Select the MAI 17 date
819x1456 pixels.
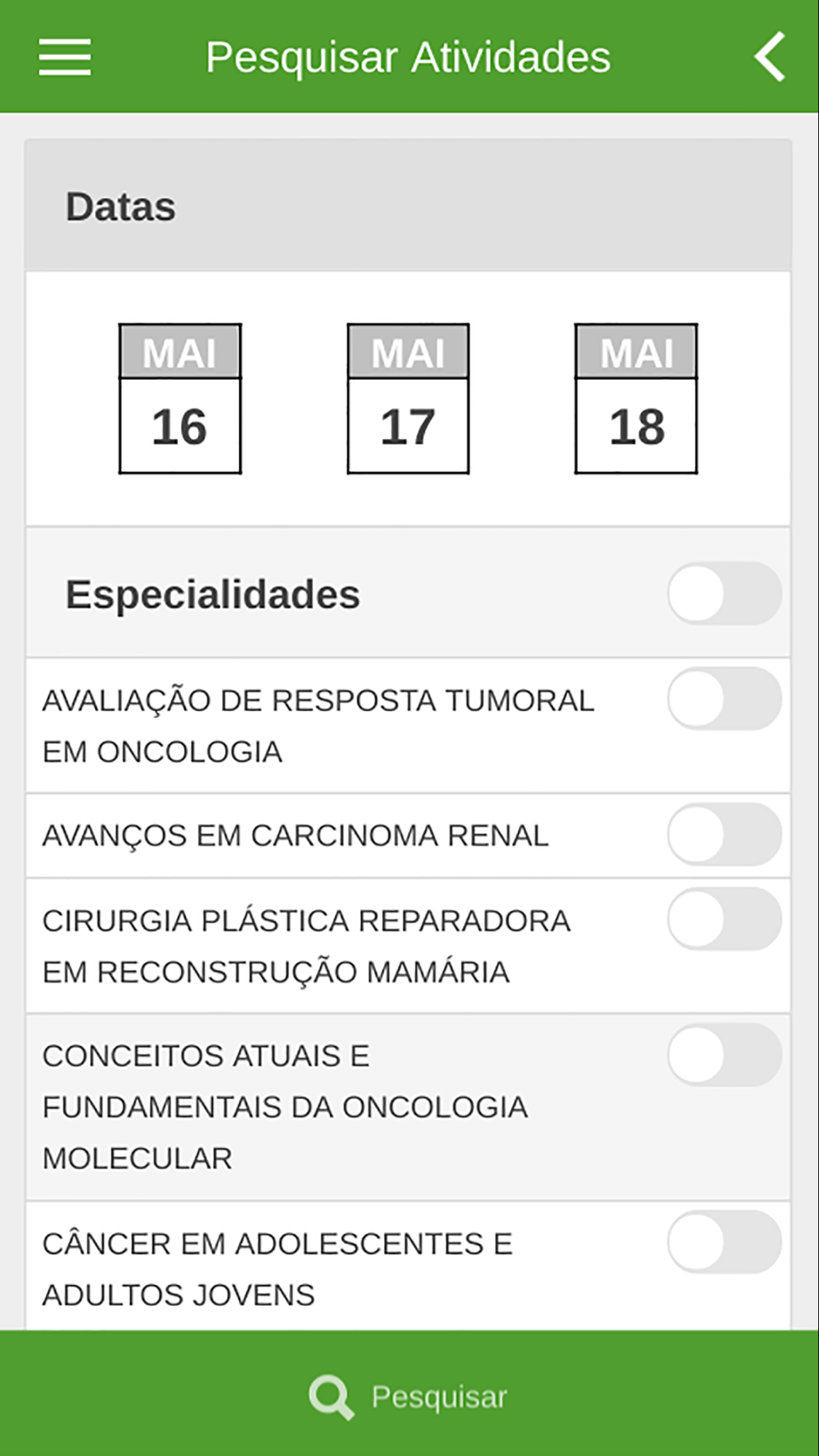(408, 399)
